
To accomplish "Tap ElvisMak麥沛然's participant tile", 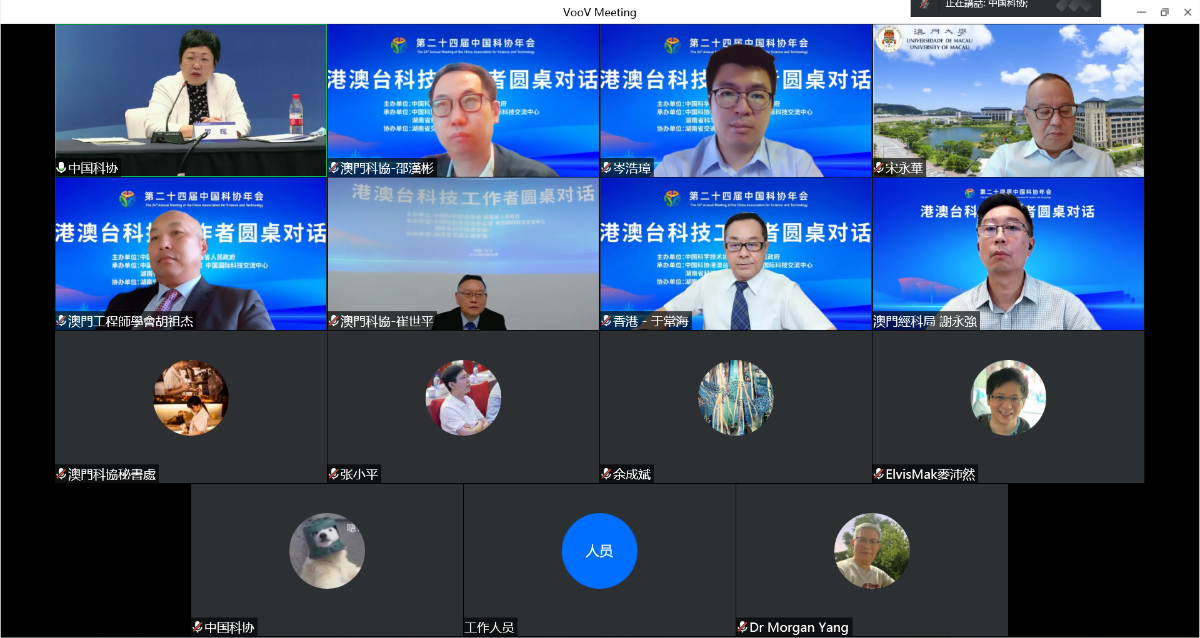I will point(1008,407).
